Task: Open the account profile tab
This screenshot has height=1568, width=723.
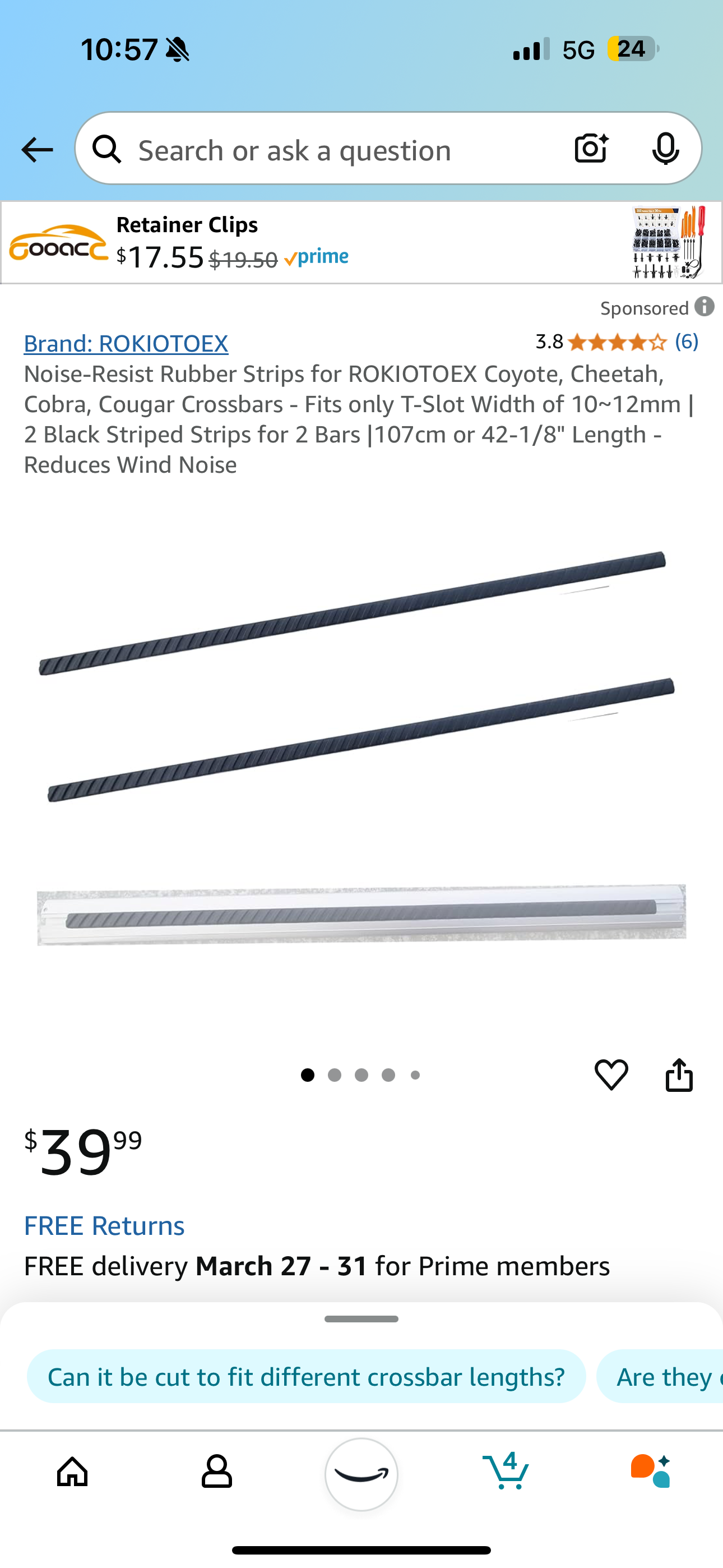Action: click(x=217, y=1472)
